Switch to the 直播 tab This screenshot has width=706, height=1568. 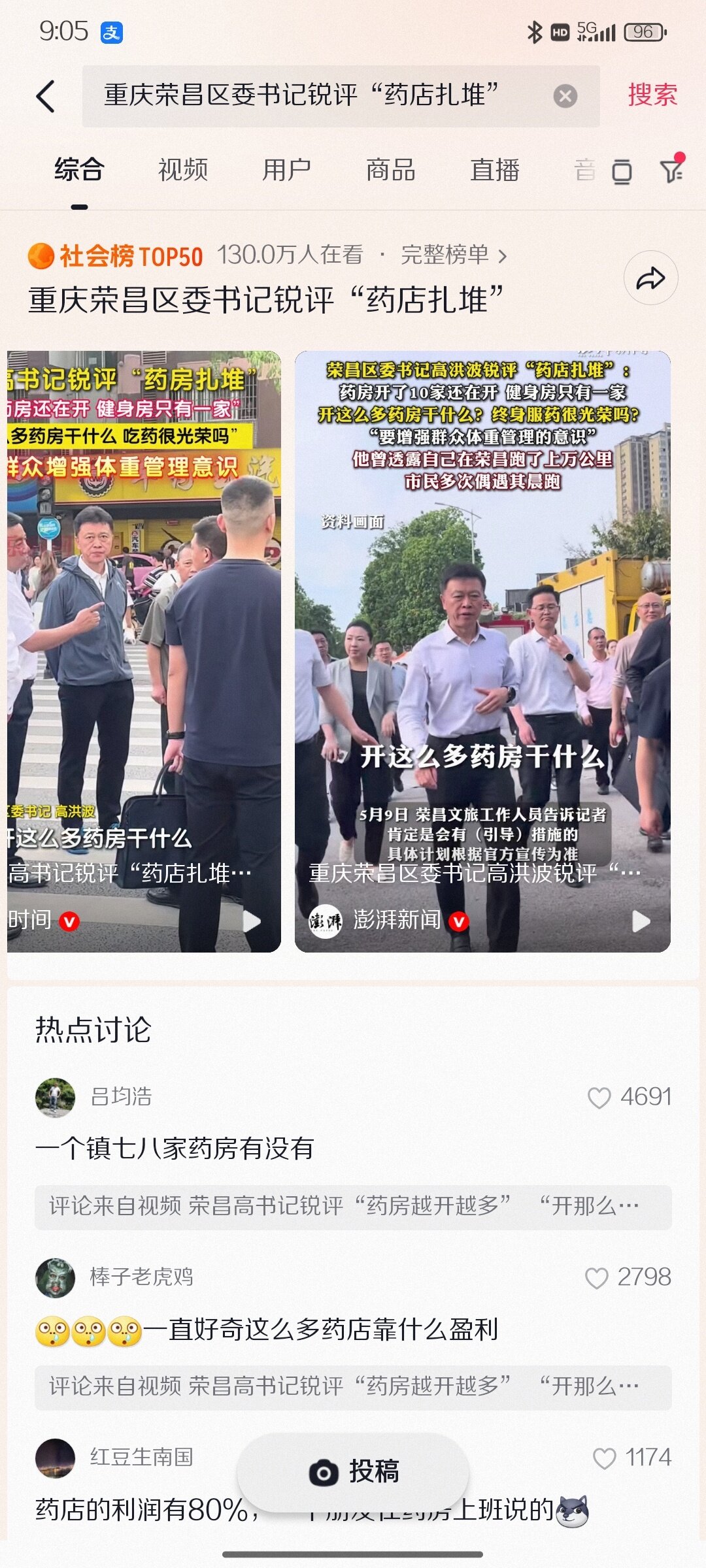click(x=494, y=170)
